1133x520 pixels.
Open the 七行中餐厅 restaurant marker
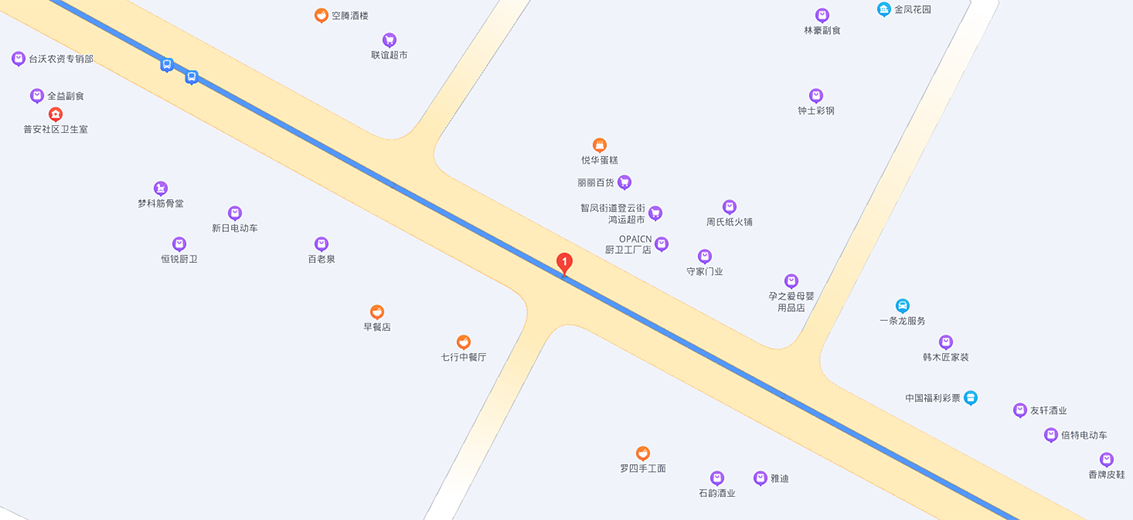click(464, 342)
